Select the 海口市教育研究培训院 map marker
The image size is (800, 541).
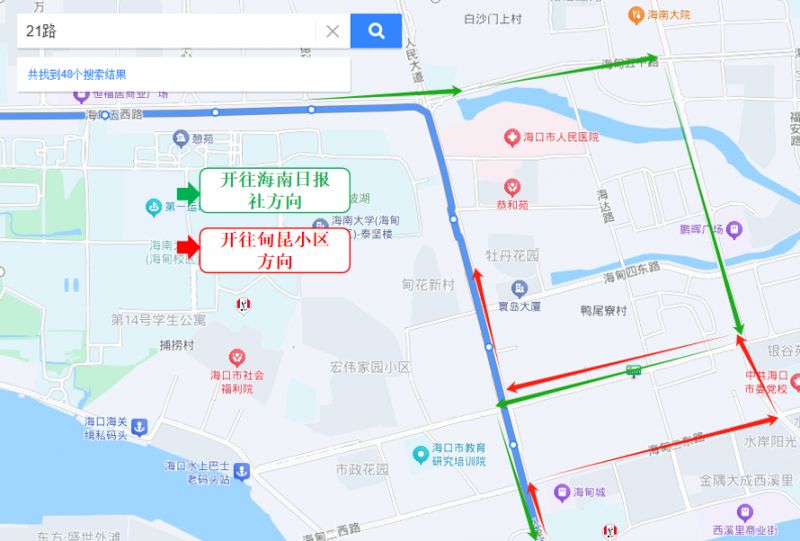tap(421, 455)
